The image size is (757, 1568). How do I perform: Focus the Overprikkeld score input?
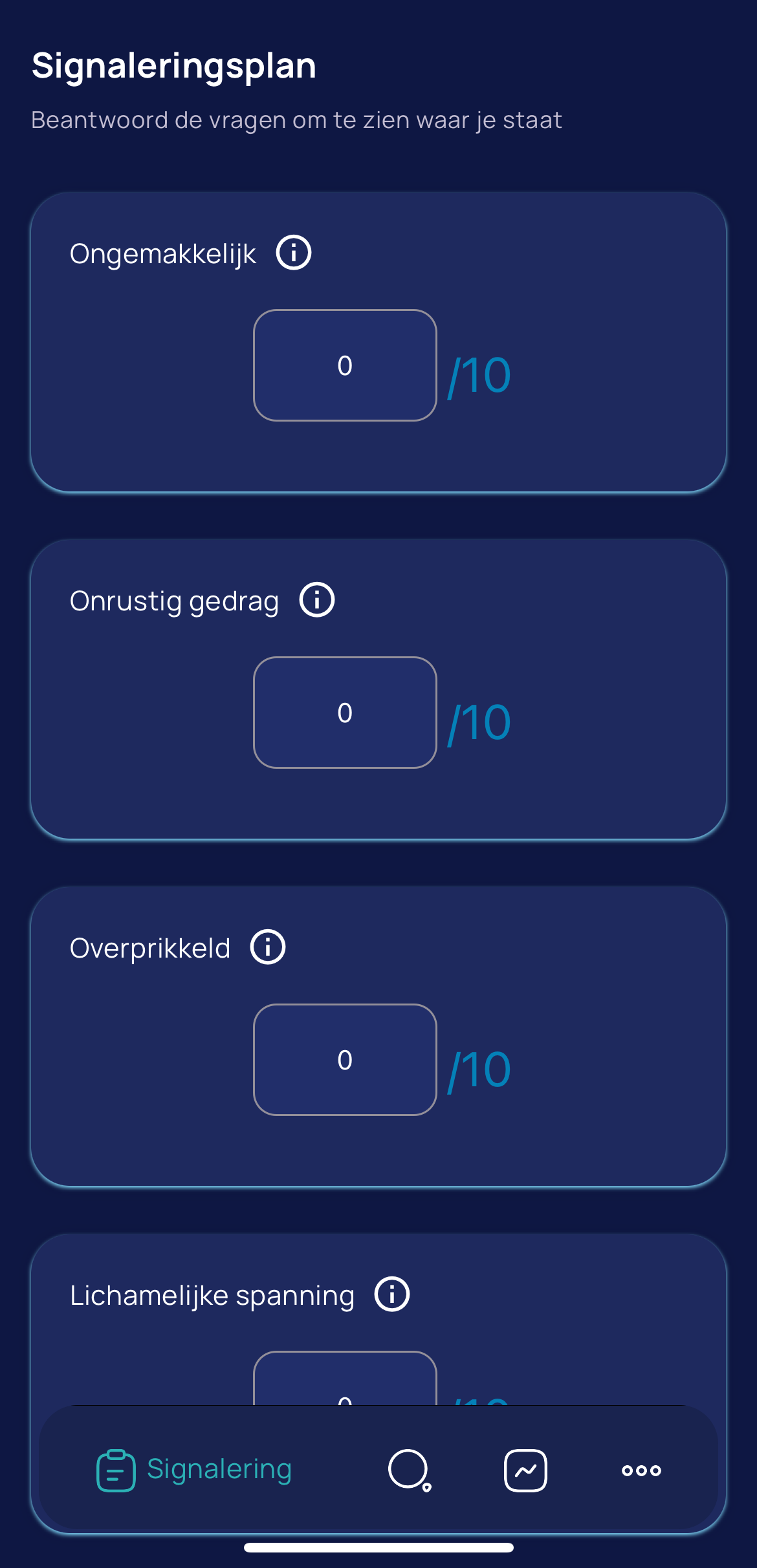(345, 1060)
